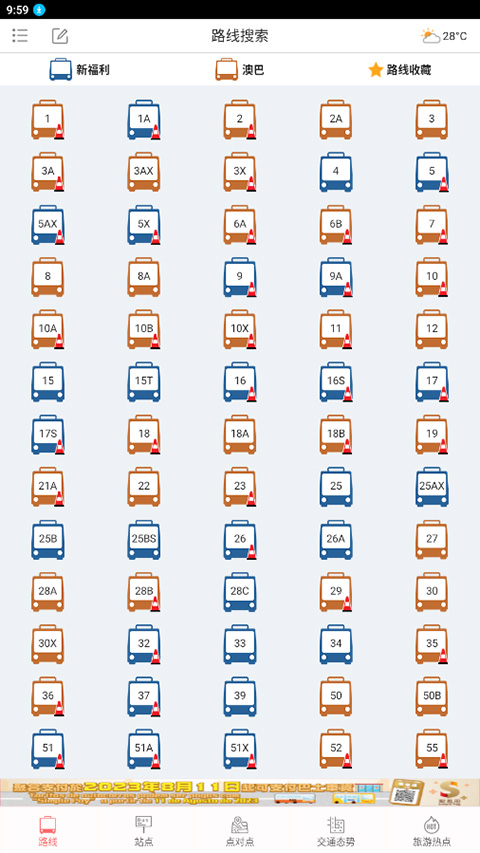
Task: Open bus route 51X
Action: pyautogui.click(x=240, y=749)
